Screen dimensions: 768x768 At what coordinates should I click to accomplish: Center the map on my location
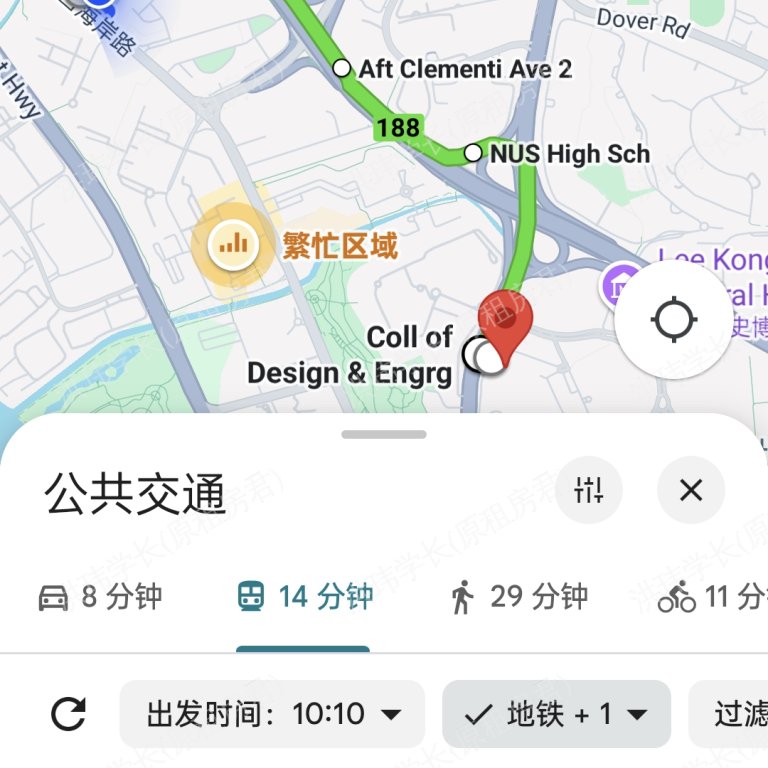pos(672,321)
